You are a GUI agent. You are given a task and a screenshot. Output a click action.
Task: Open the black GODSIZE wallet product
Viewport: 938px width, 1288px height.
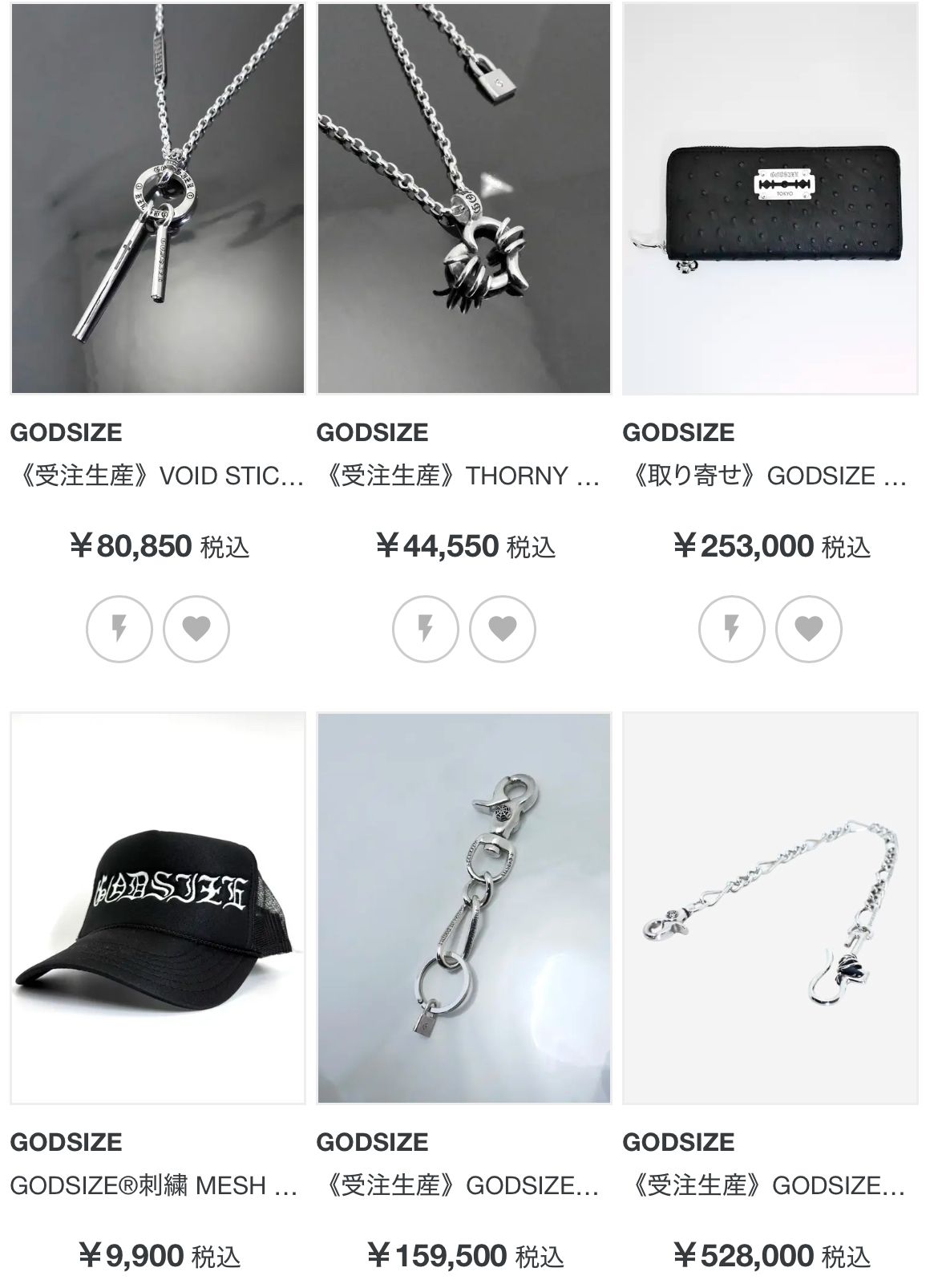coord(770,199)
